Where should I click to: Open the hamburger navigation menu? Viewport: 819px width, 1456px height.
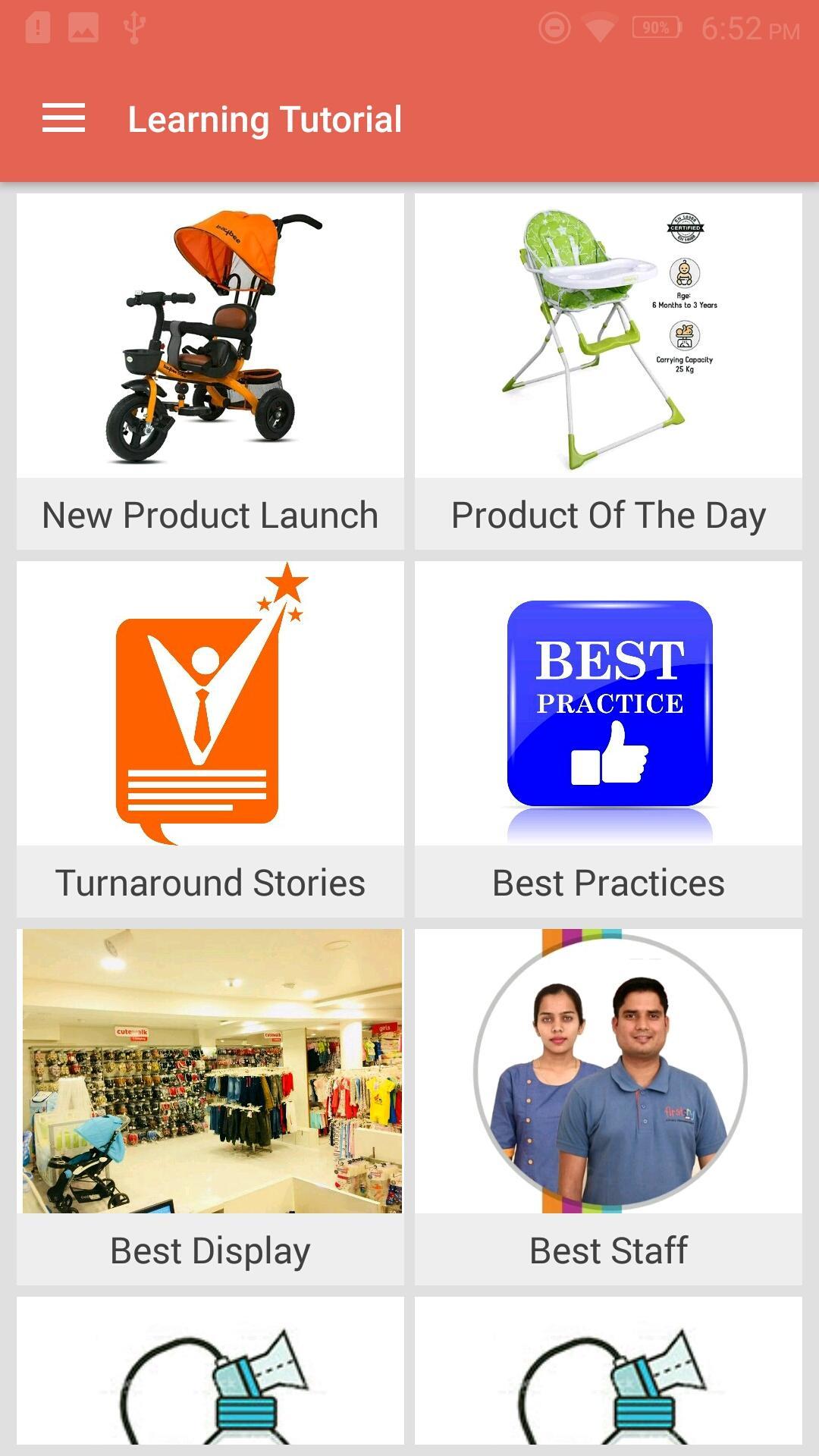[64, 118]
